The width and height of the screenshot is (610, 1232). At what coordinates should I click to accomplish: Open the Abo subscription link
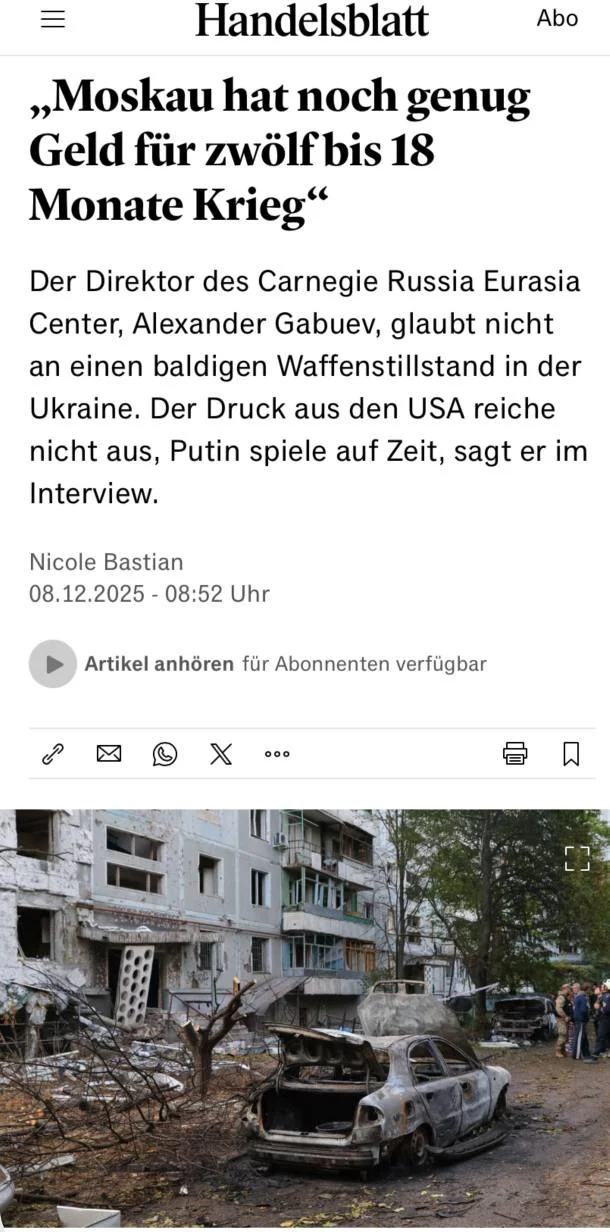coord(557,18)
